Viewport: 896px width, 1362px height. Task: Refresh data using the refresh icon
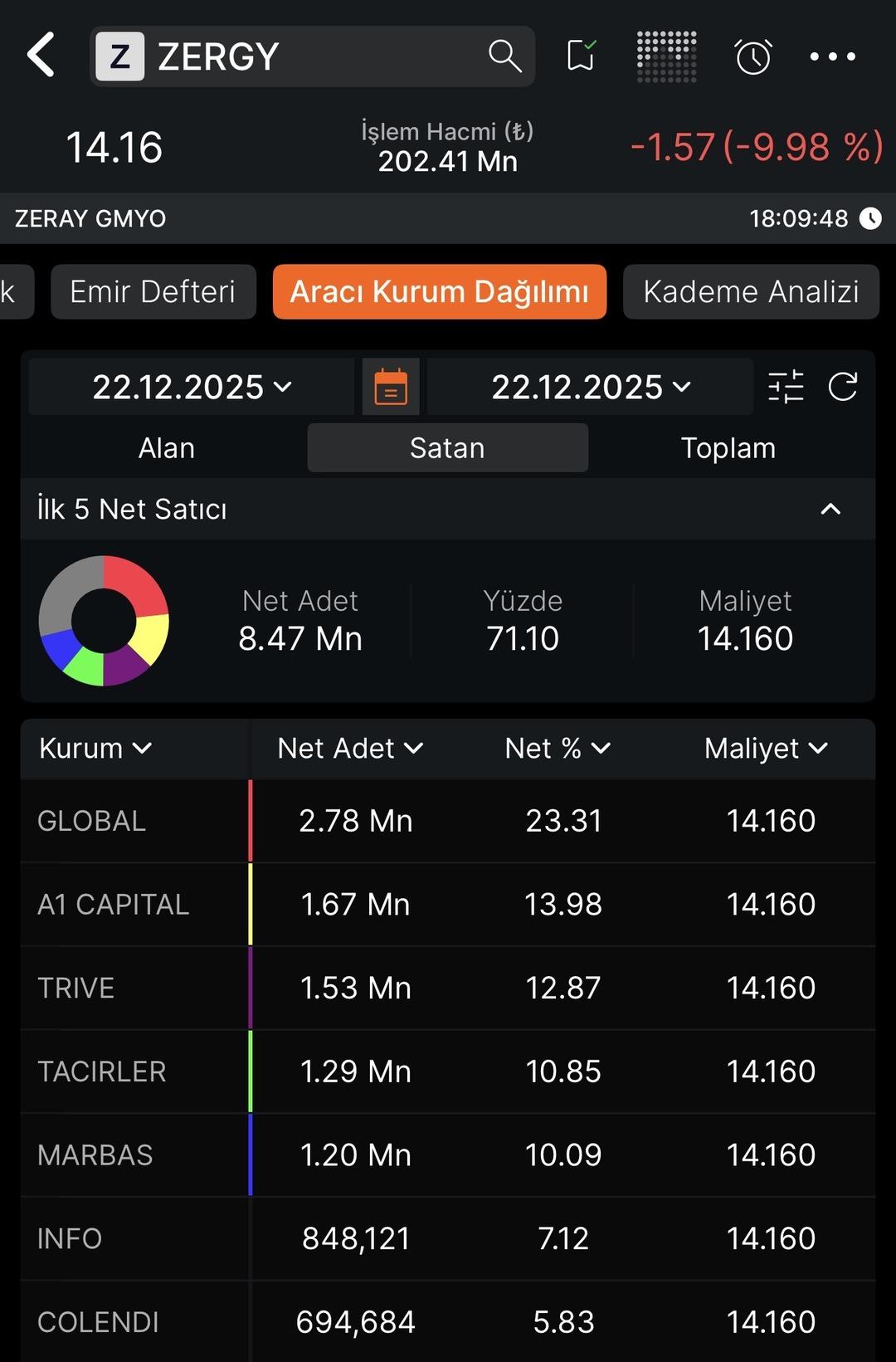(x=845, y=386)
